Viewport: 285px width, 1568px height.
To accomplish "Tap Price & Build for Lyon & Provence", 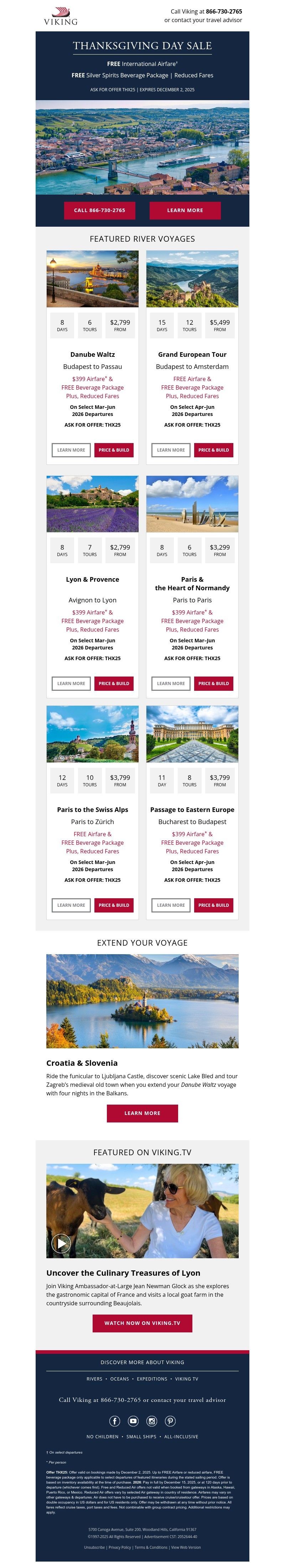I will coord(114,684).
